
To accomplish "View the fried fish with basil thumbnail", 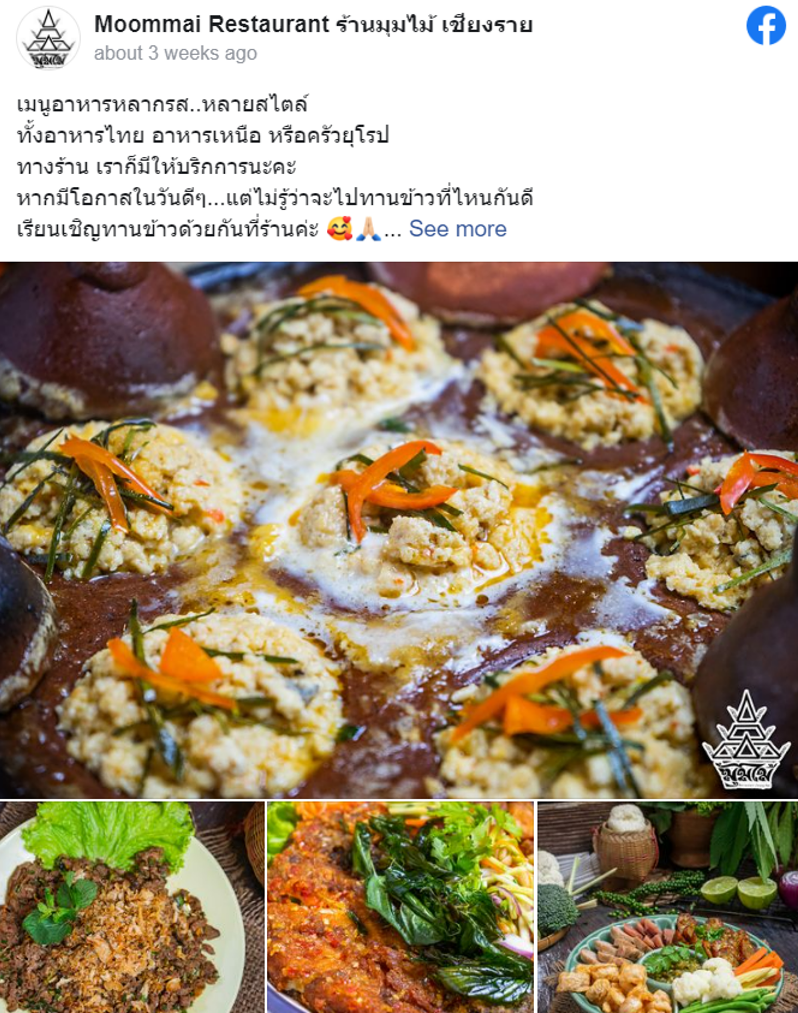I will pyautogui.click(x=399, y=906).
